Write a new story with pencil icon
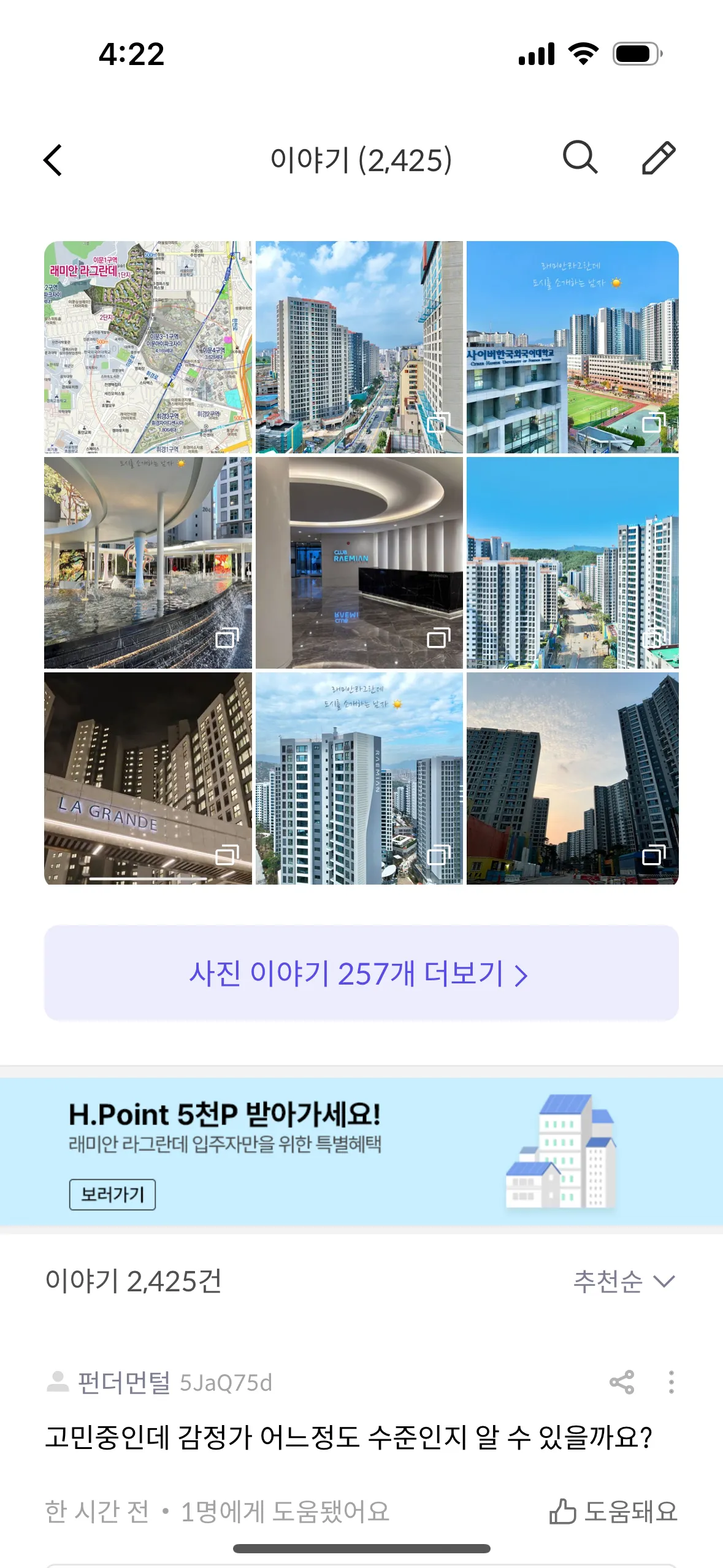The height and width of the screenshot is (1568, 723). [x=659, y=158]
